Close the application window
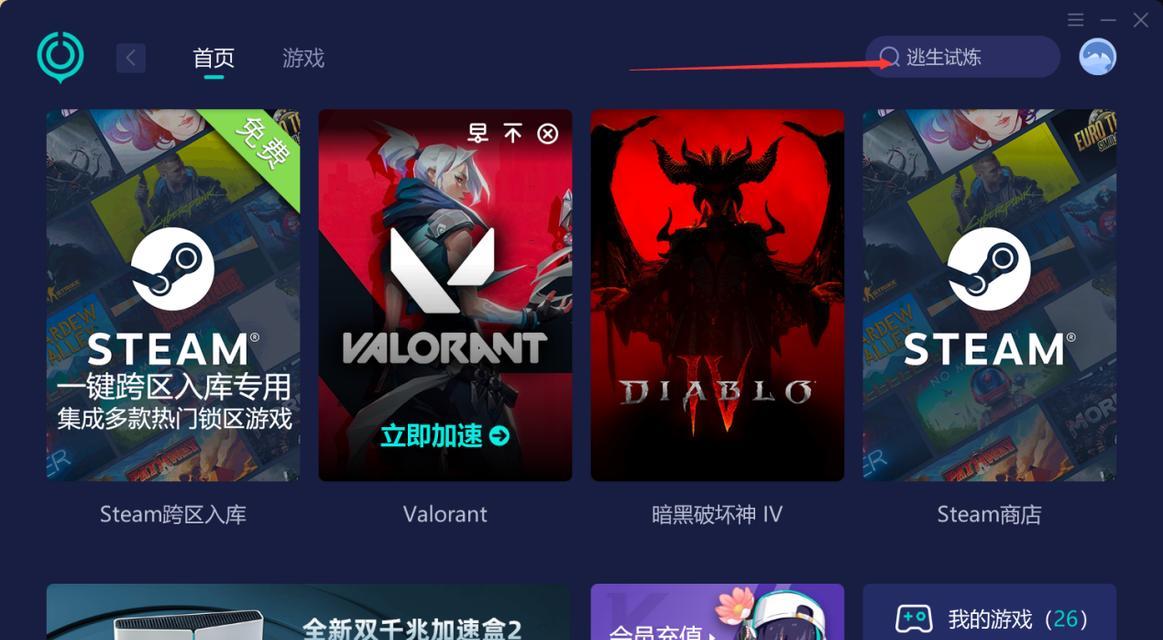 (x=1140, y=20)
